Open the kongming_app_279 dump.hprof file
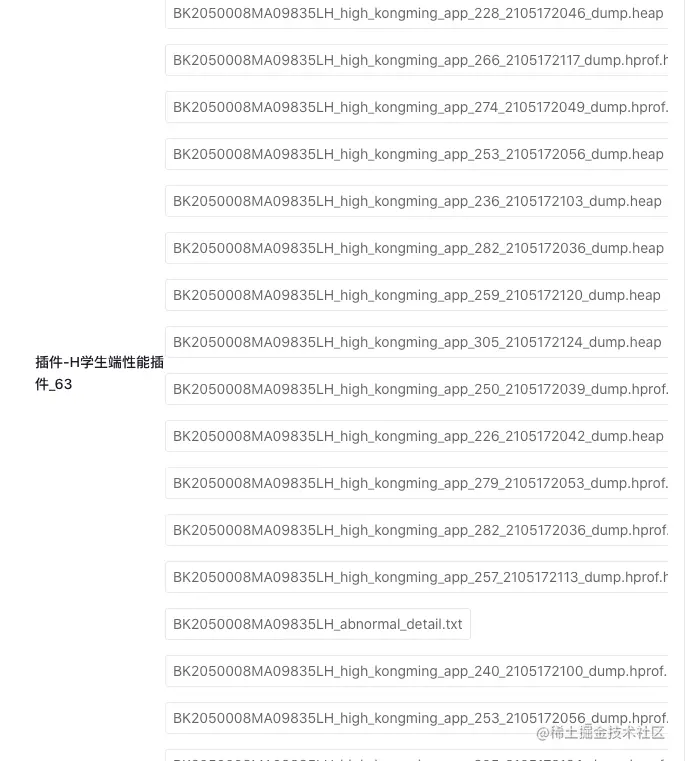The width and height of the screenshot is (685, 761). (418, 484)
